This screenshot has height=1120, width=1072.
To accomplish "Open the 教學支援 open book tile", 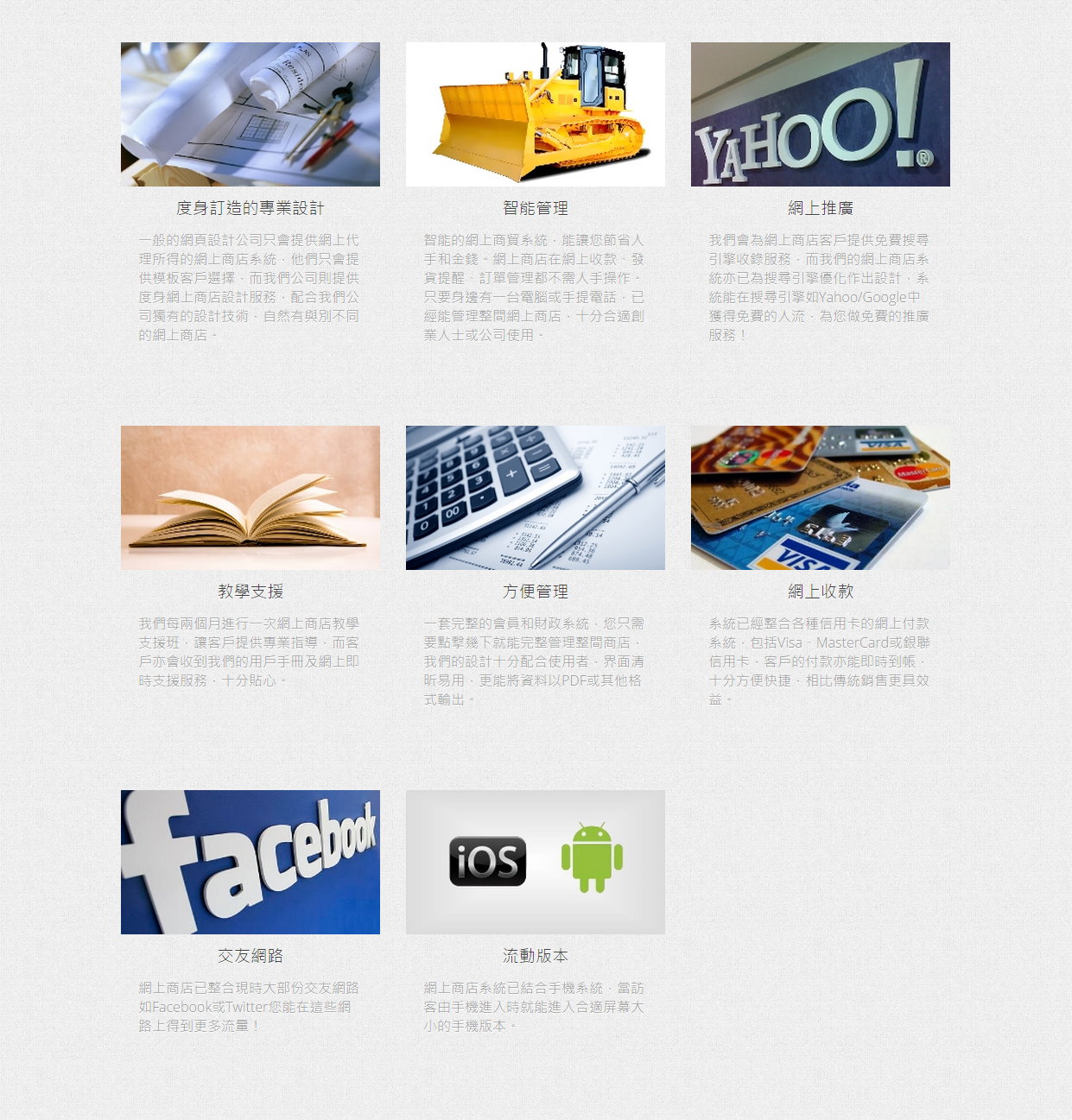I will (x=250, y=497).
